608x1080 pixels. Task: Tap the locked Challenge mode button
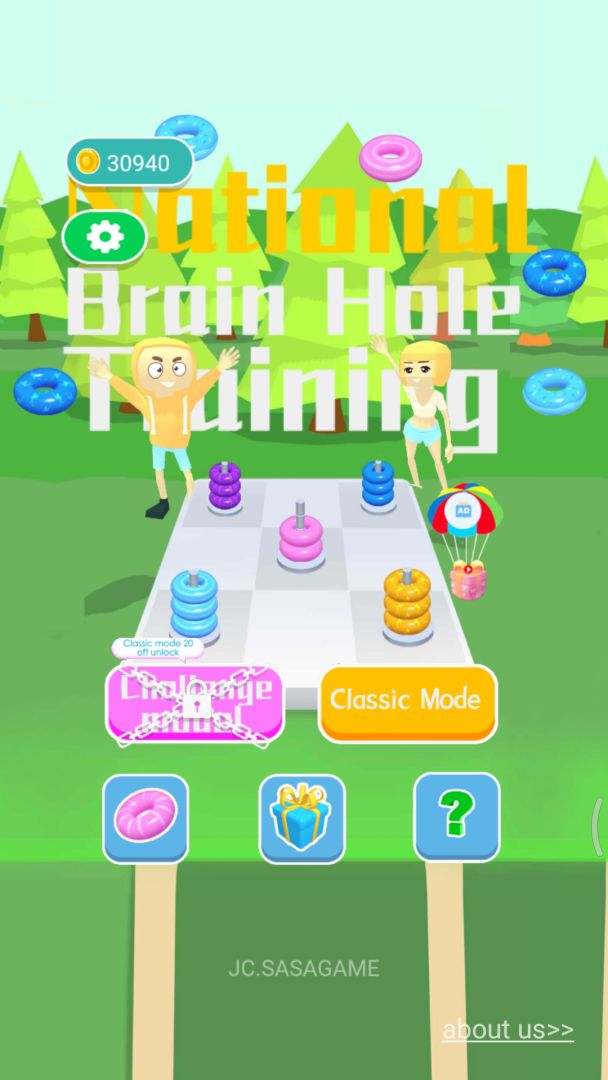[195, 704]
